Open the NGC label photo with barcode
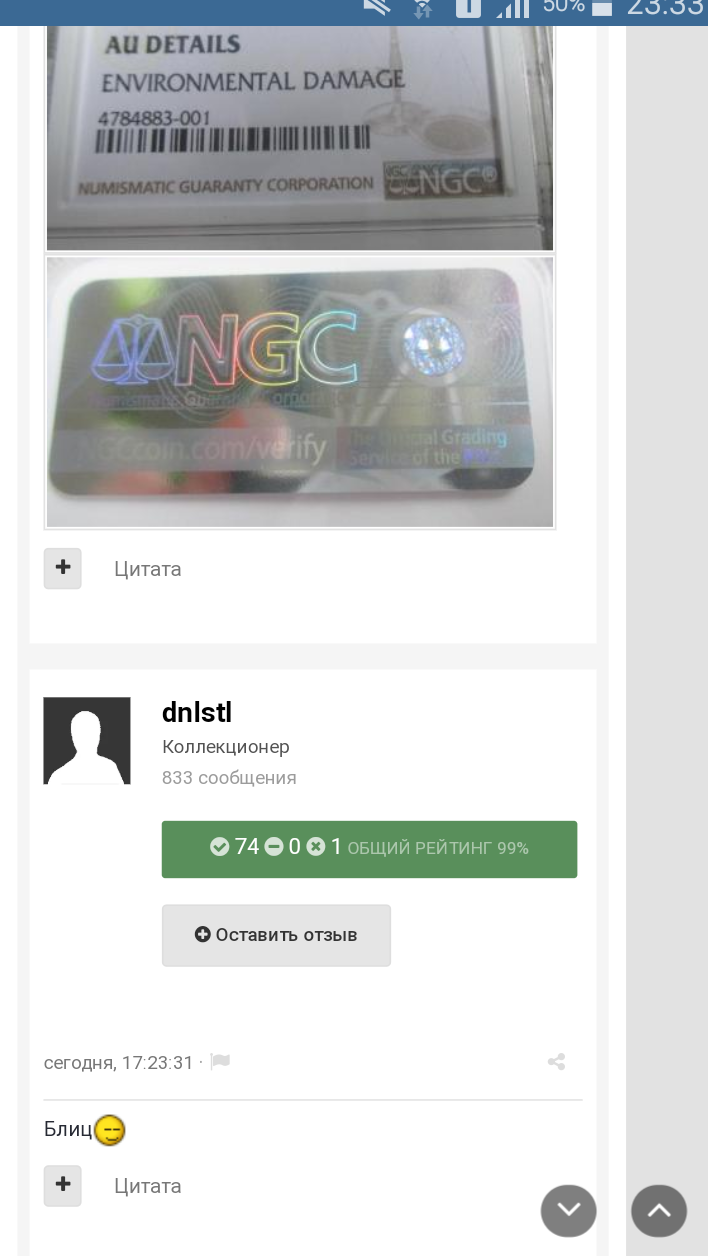 [x=300, y=138]
